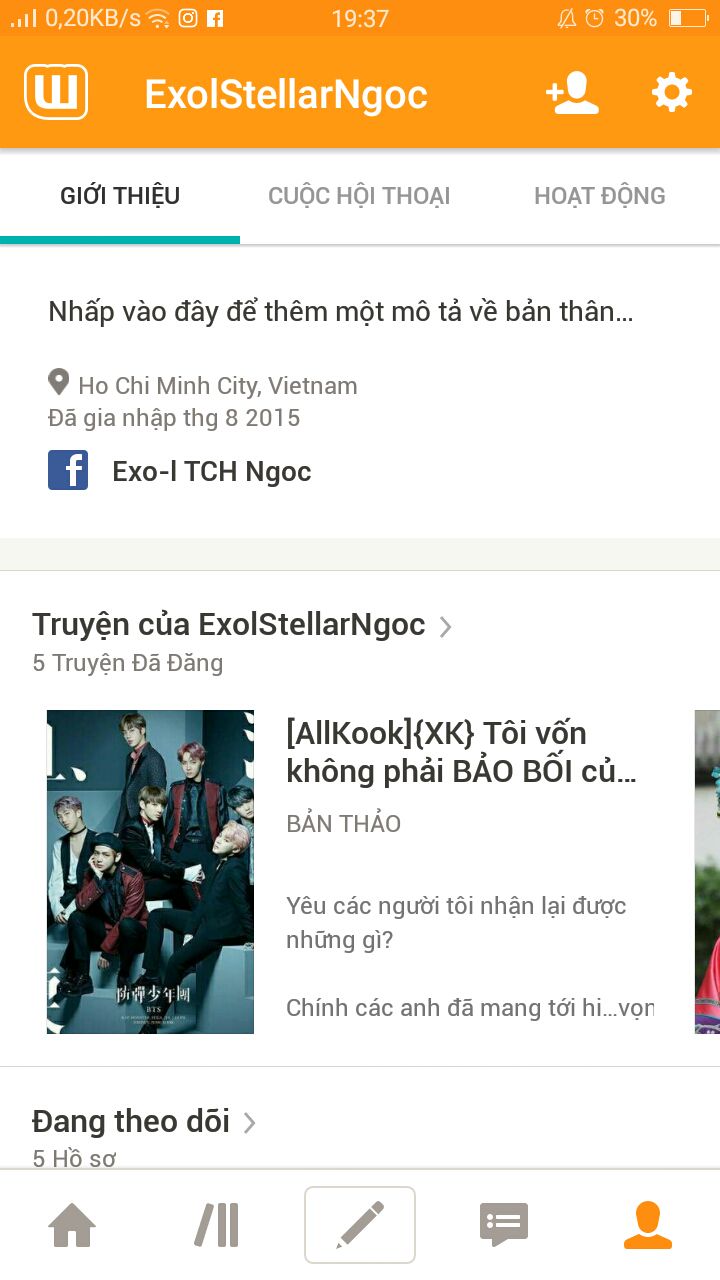Add a profile description about yourself
This screenshot has height=1280, width=720.
[x=341, y=312]
